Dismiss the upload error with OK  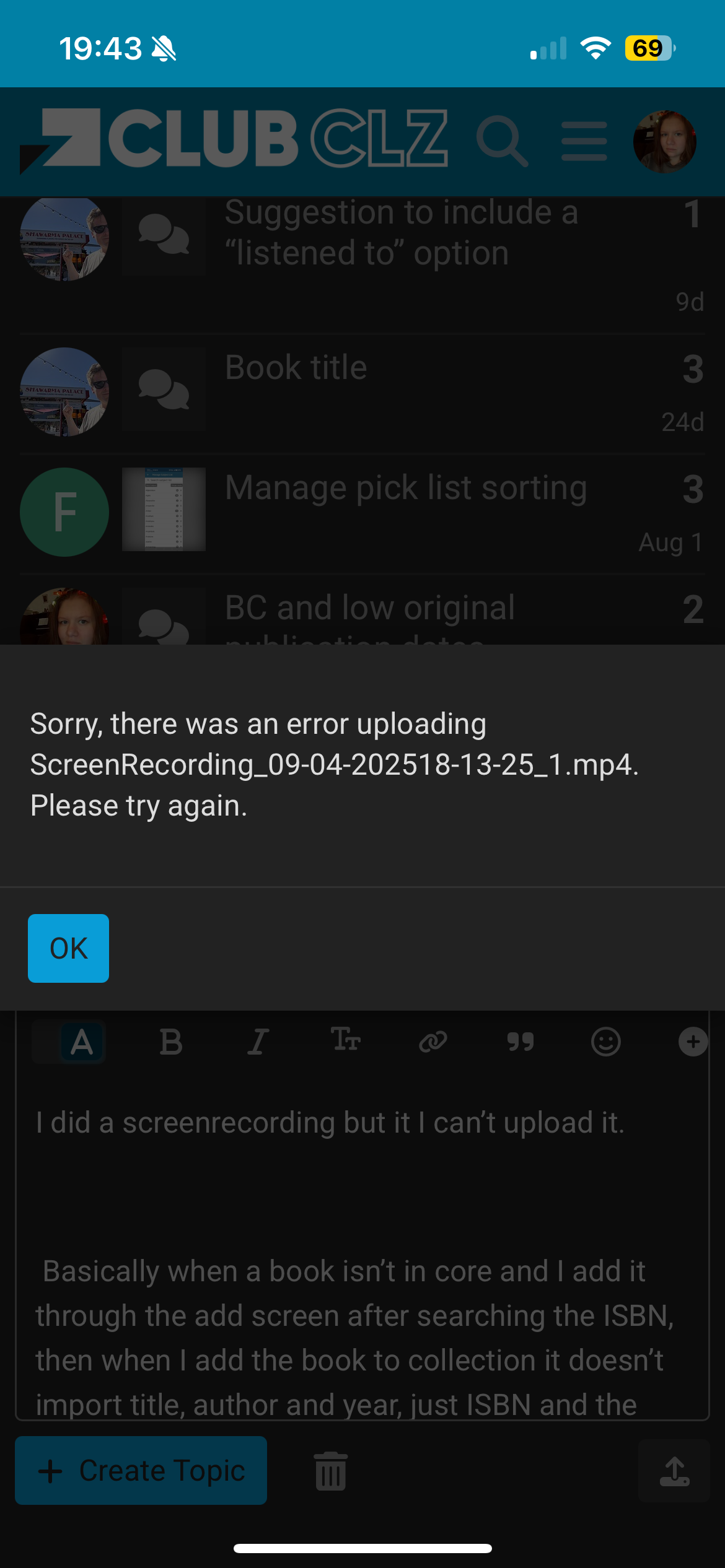(68, 948)
